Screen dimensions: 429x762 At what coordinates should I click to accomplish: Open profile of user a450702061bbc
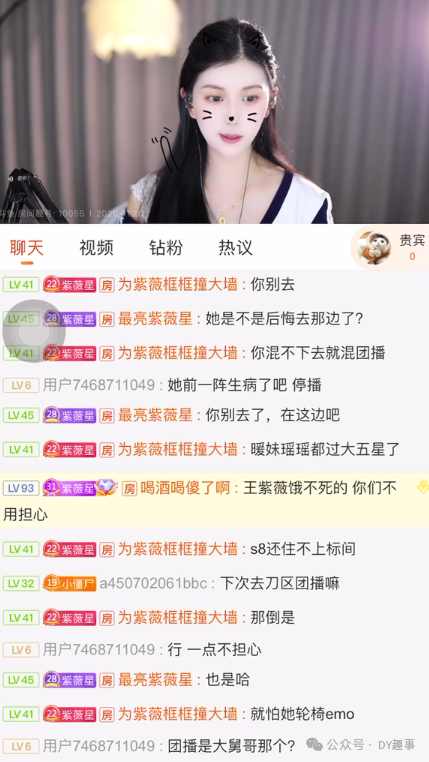coord(153,583)
